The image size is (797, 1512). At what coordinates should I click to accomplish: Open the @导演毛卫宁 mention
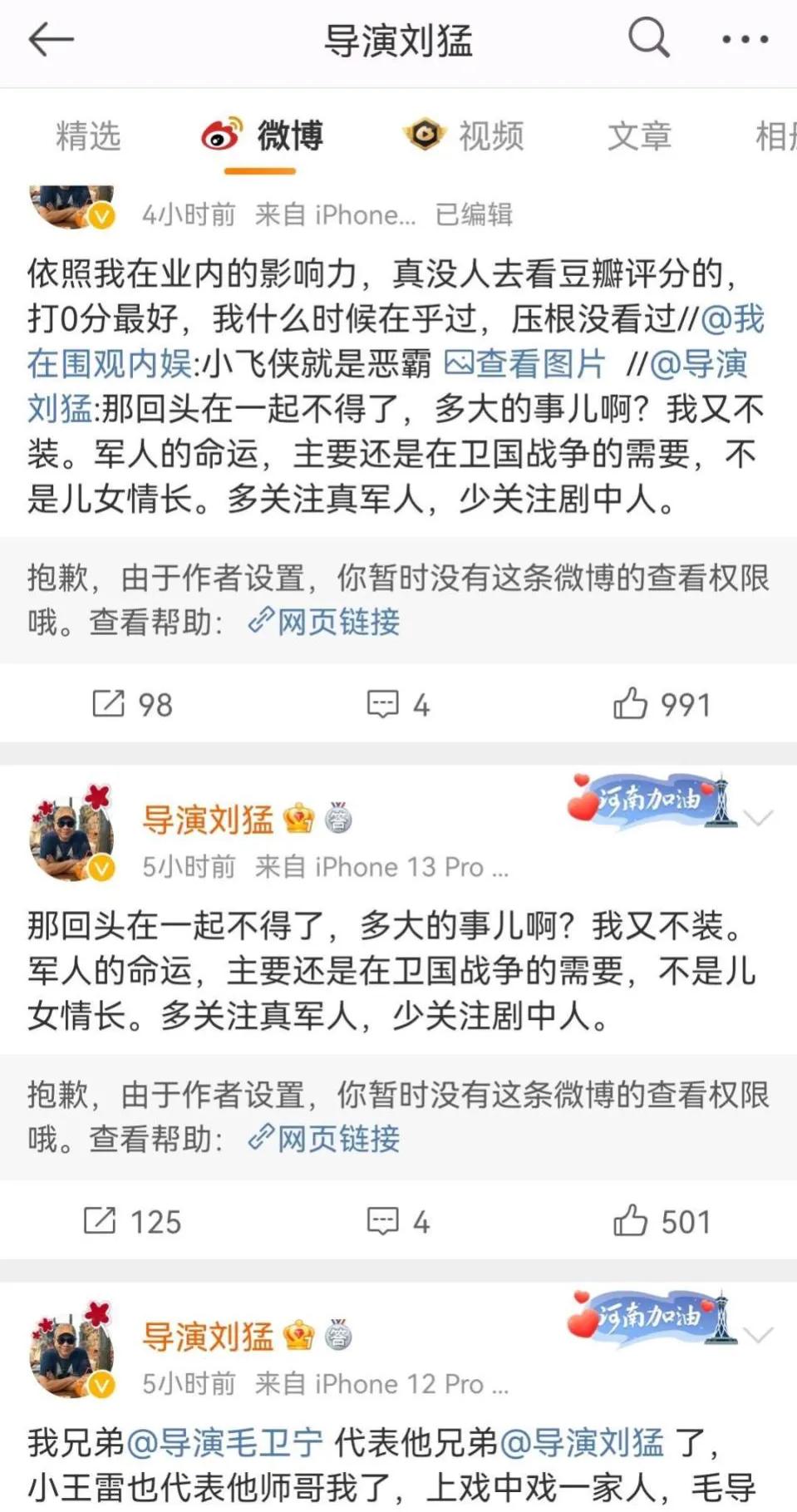click(x=224, y=1442)
